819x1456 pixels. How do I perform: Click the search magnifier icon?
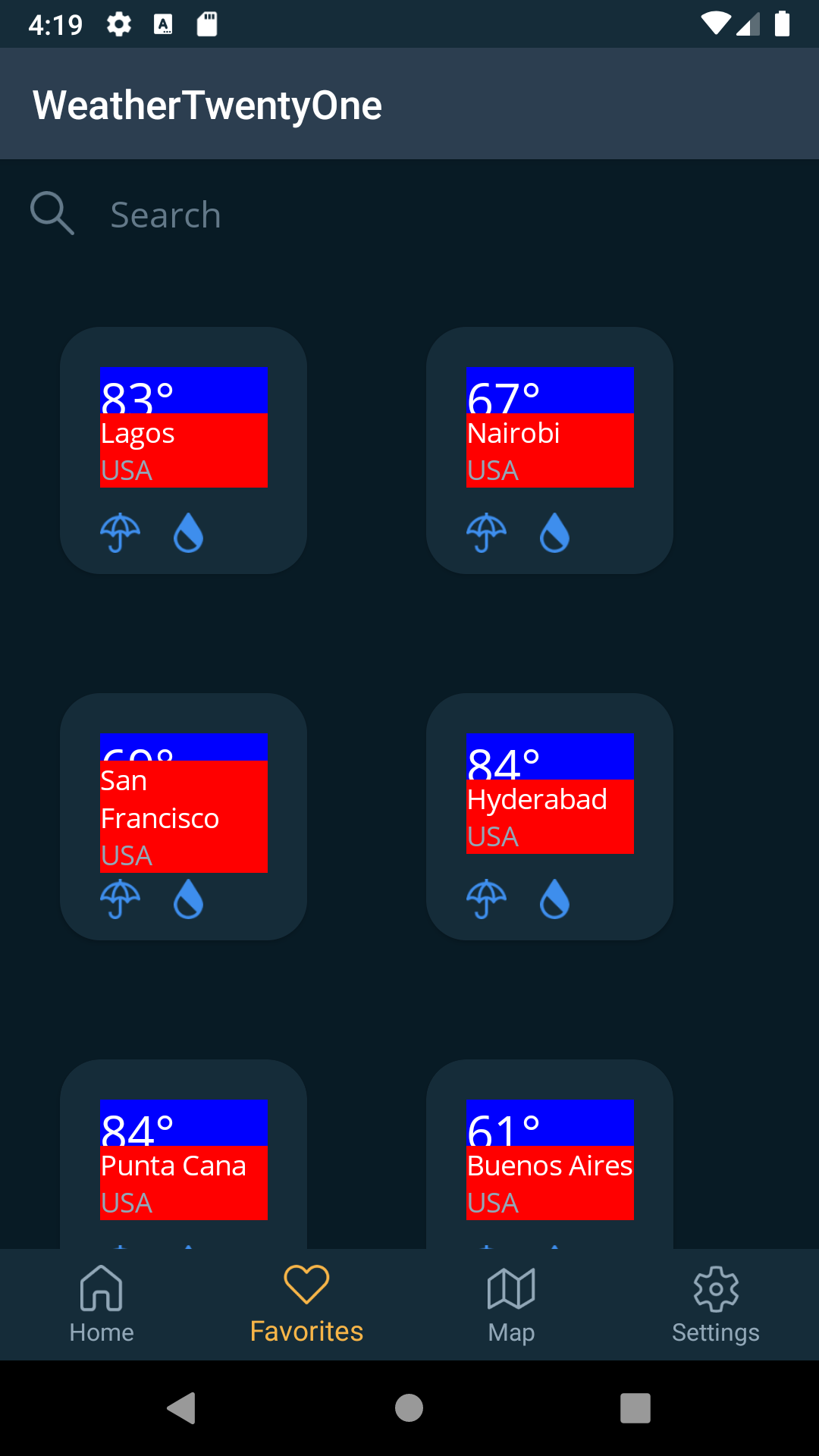point(52,214)
